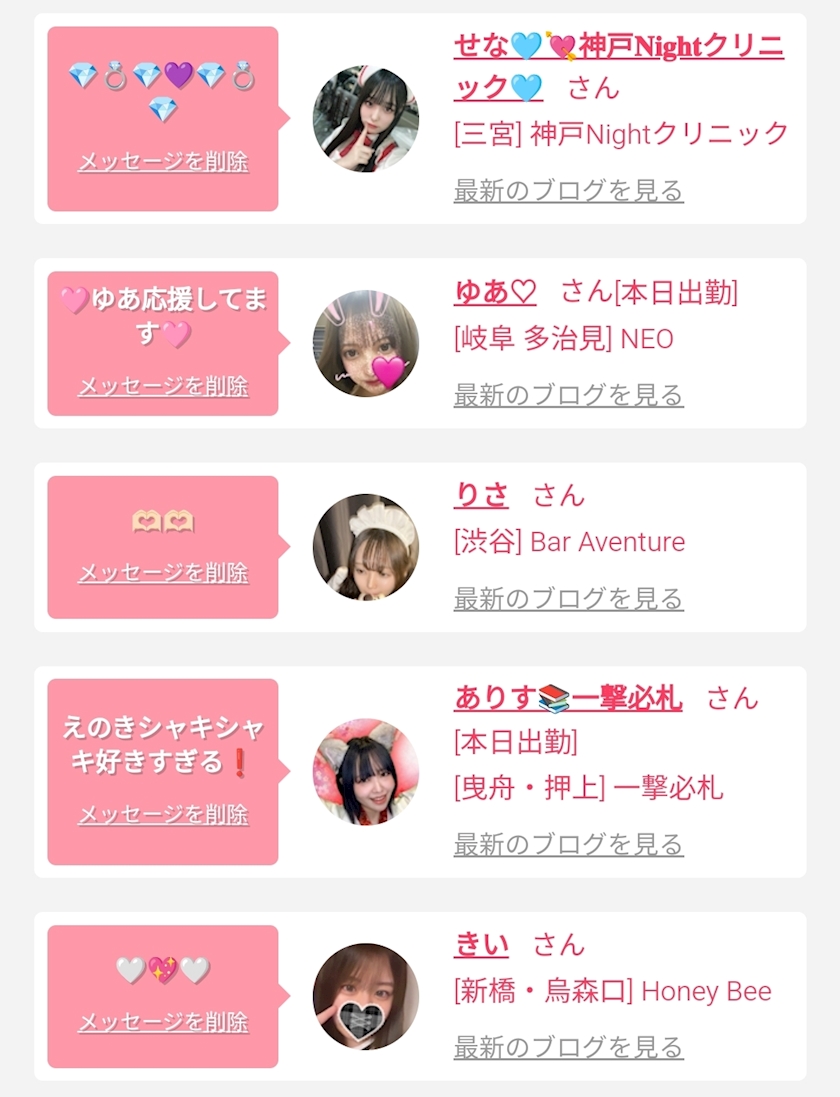This screenshot has width=840, height=1097.
Task: View latest blog of ありす
Action: (x=569, y=844)
